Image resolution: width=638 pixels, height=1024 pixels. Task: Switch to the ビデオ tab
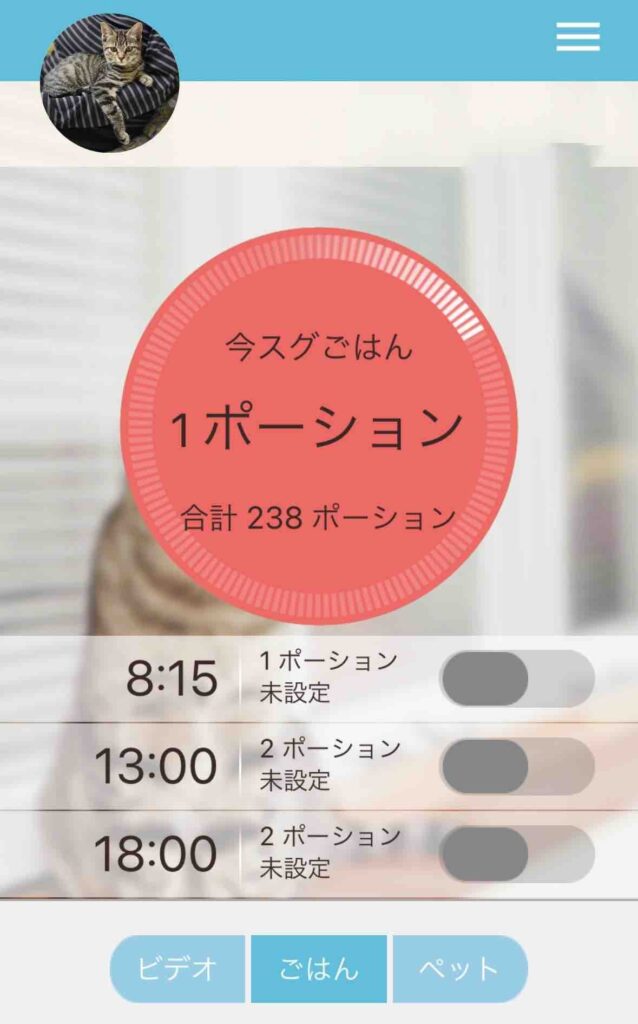pos(178,969)
